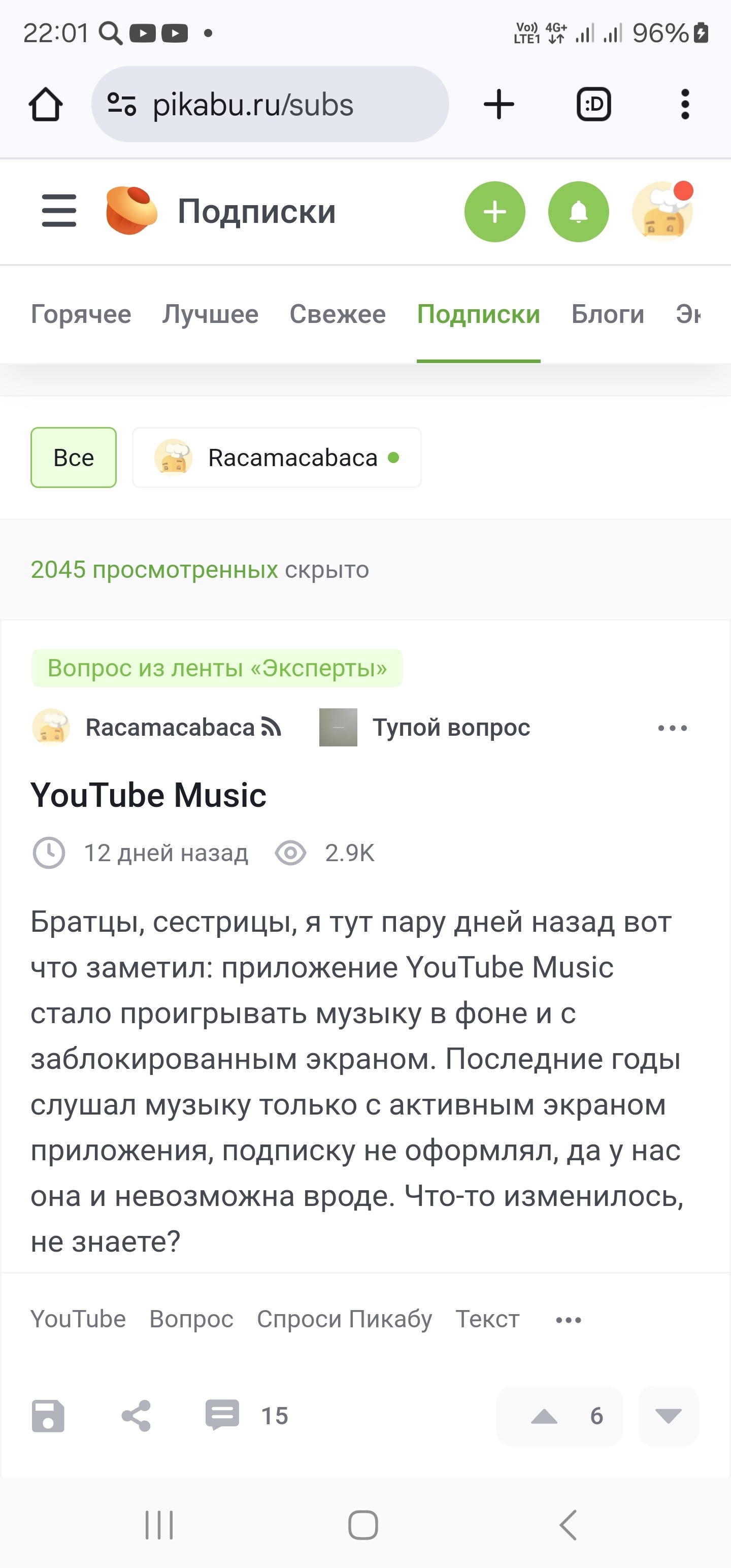Open the hamburger menu

pos(59,211)
